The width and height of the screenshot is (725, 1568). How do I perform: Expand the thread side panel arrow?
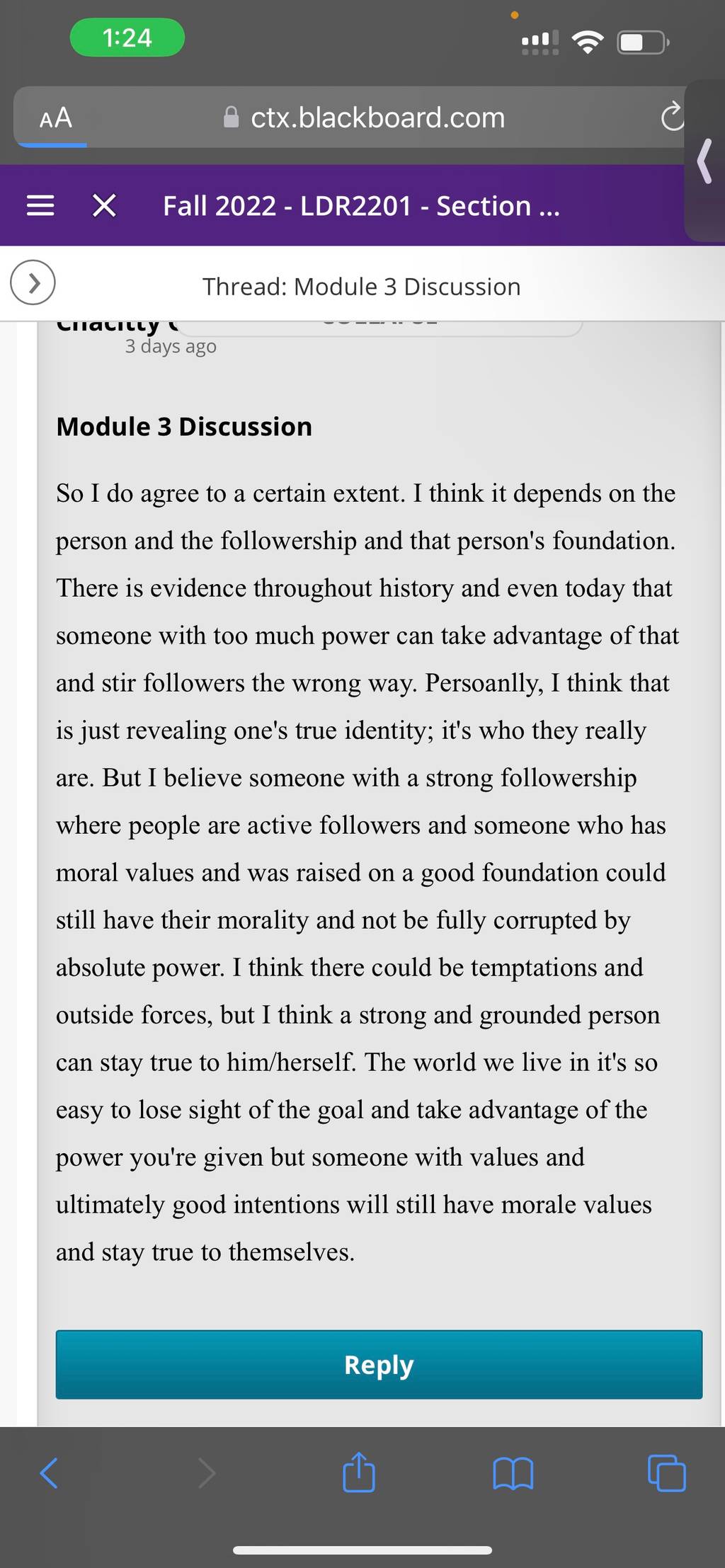[33, 282]
